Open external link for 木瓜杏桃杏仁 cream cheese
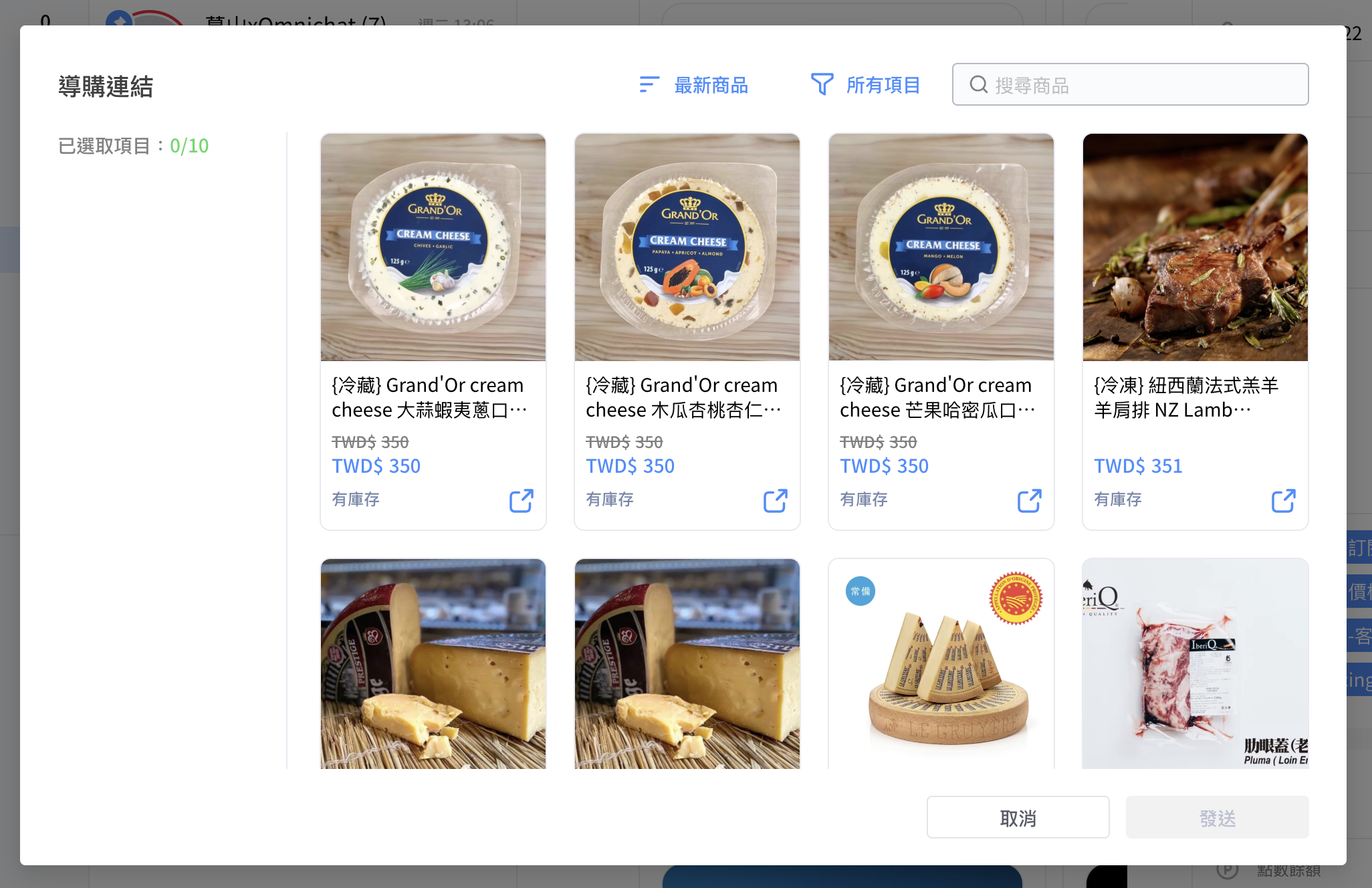The height and width of the screenshot is (888, 1372). coord(775,500)
